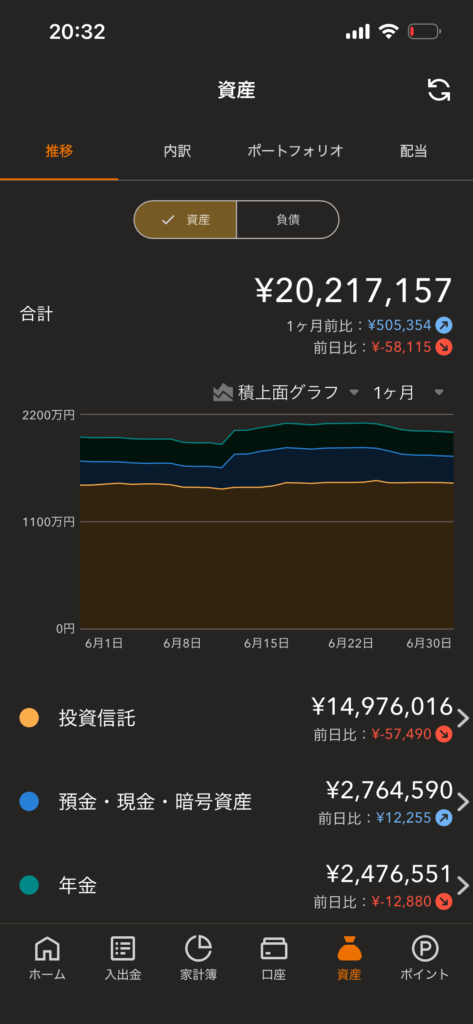Open the 積上面グラフ chart type dropdown
Screen dimensions: 473x1024
pyautogui.click(x=286, y=392)
